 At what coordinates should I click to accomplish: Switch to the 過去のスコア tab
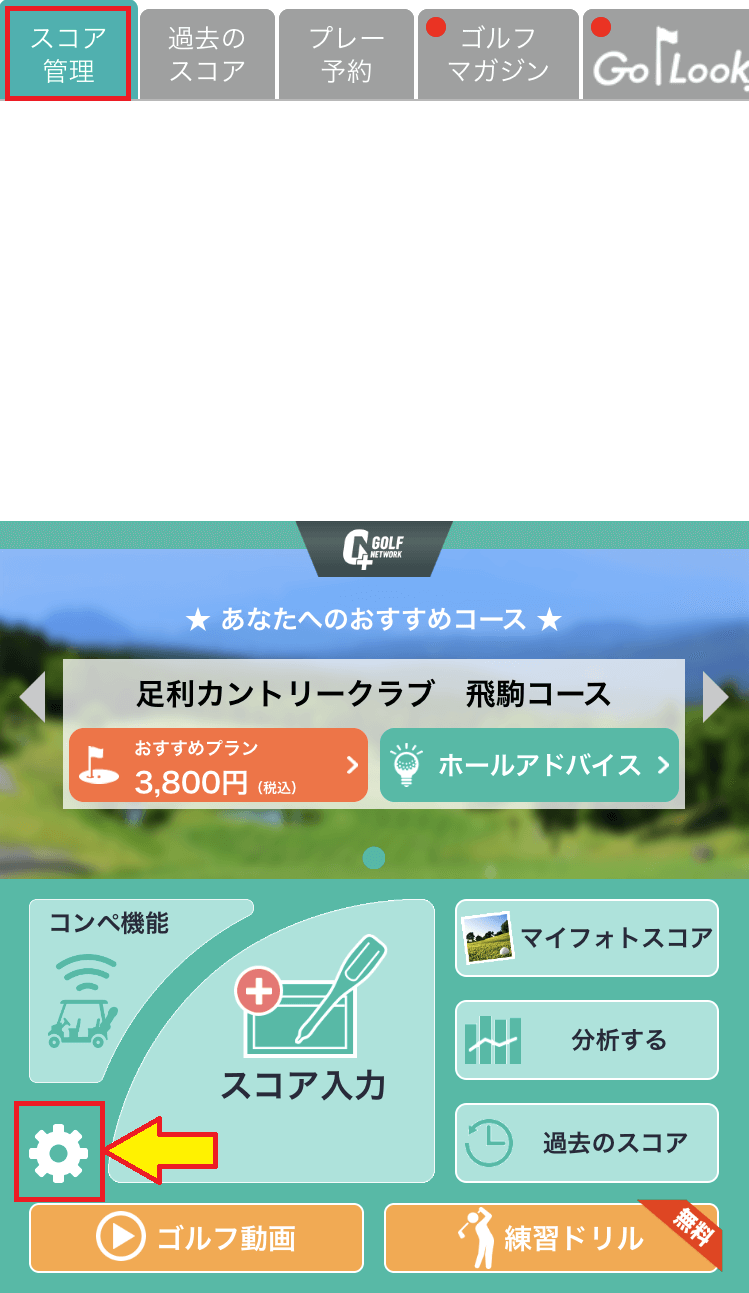207,54
